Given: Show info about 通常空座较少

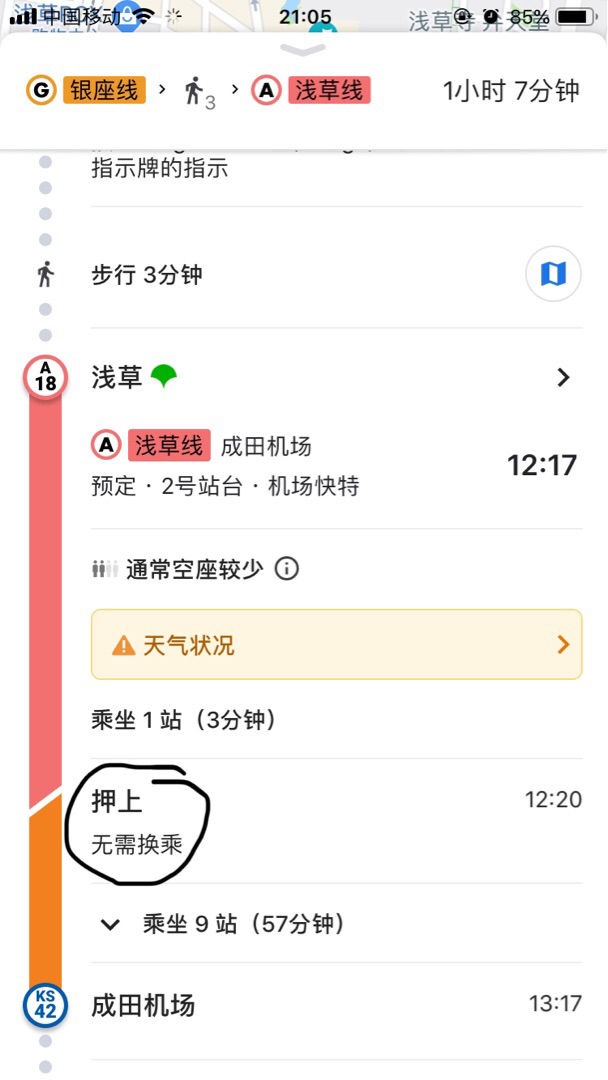Looking at the screenshot, I should (287, 570).
